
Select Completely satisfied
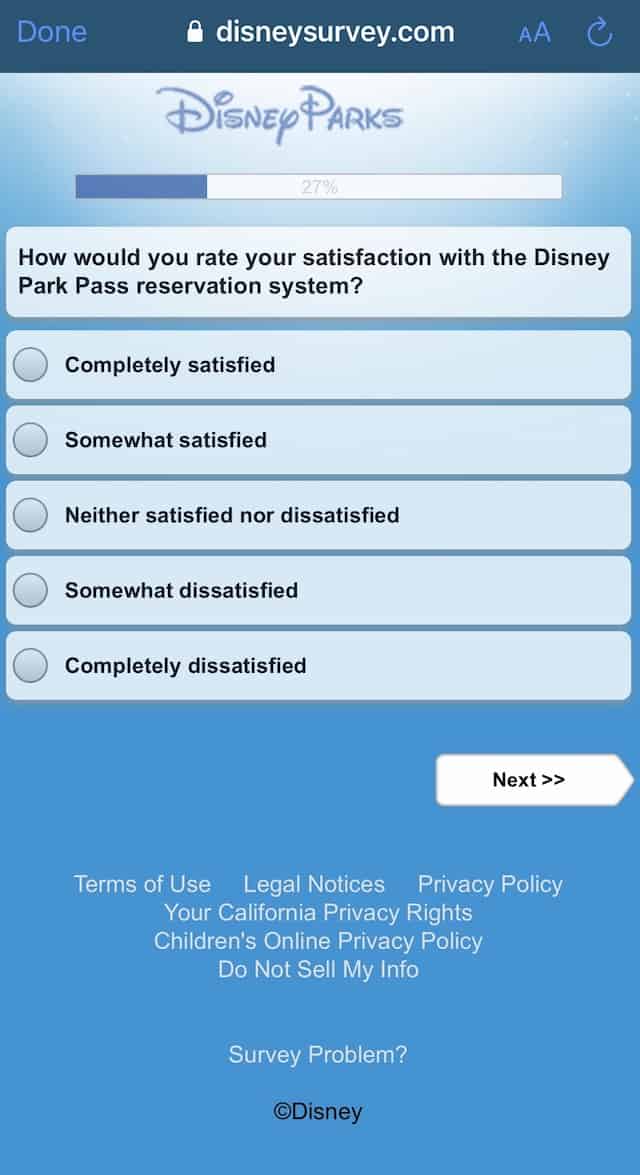(x=319, y=365)
